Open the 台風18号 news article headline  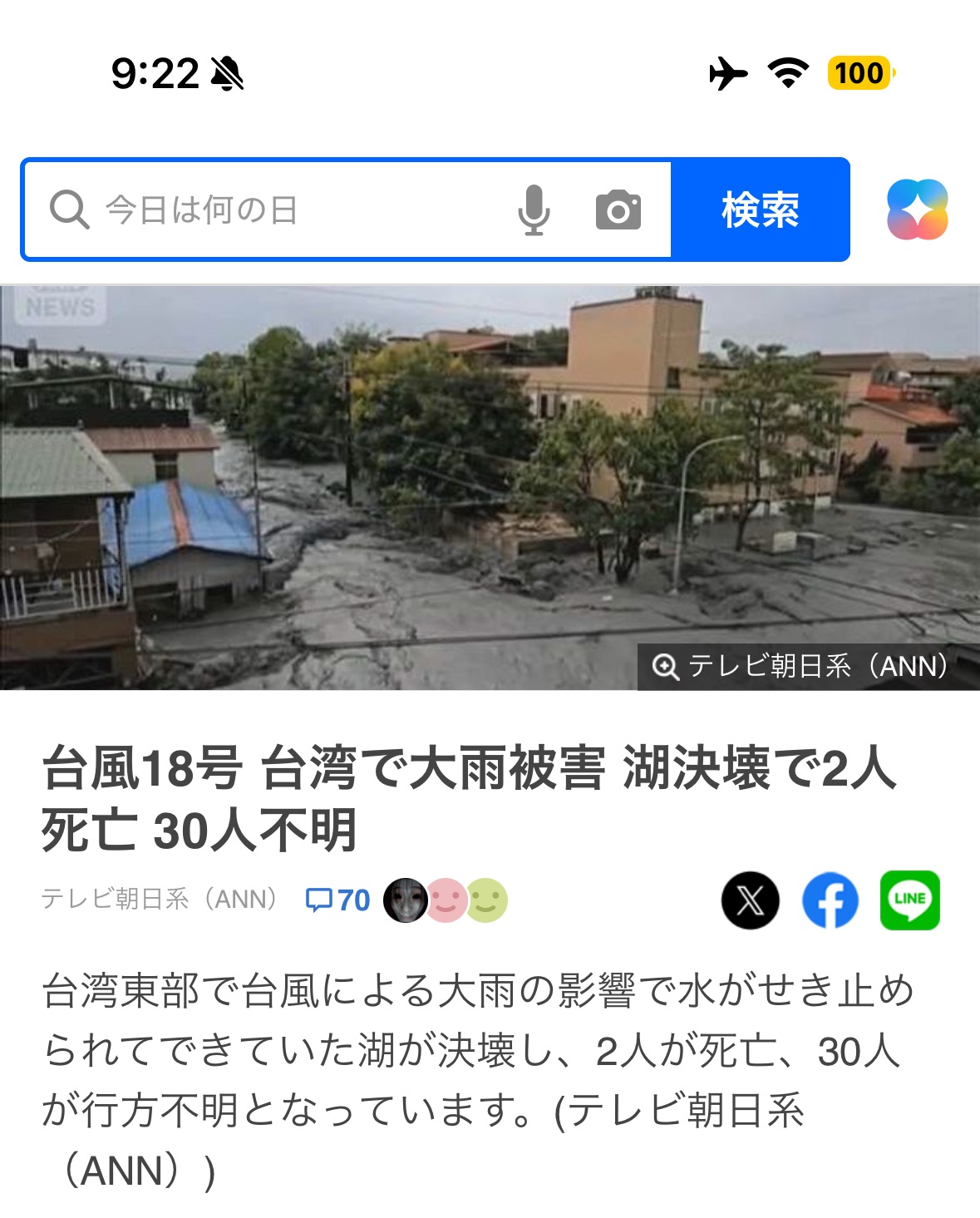tap(470, 798)
